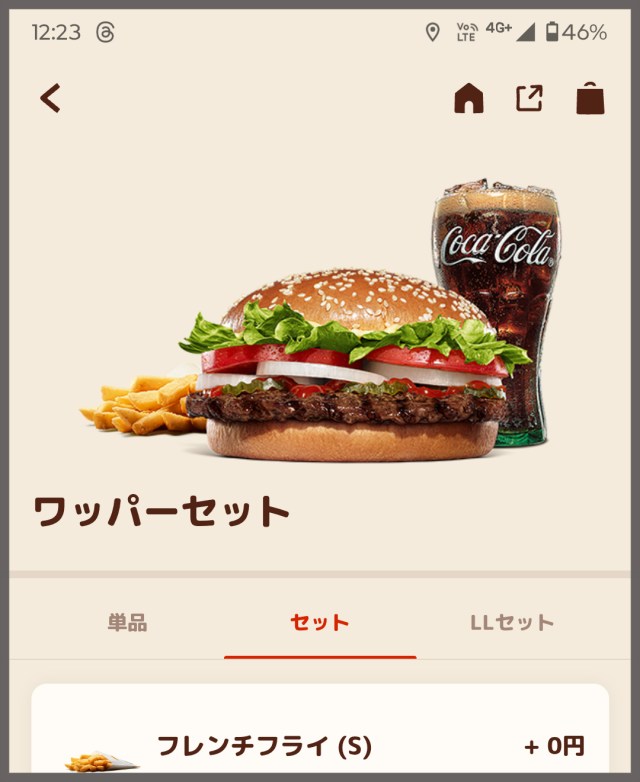Open the shopping bag cart

click(x=590, y=98)
